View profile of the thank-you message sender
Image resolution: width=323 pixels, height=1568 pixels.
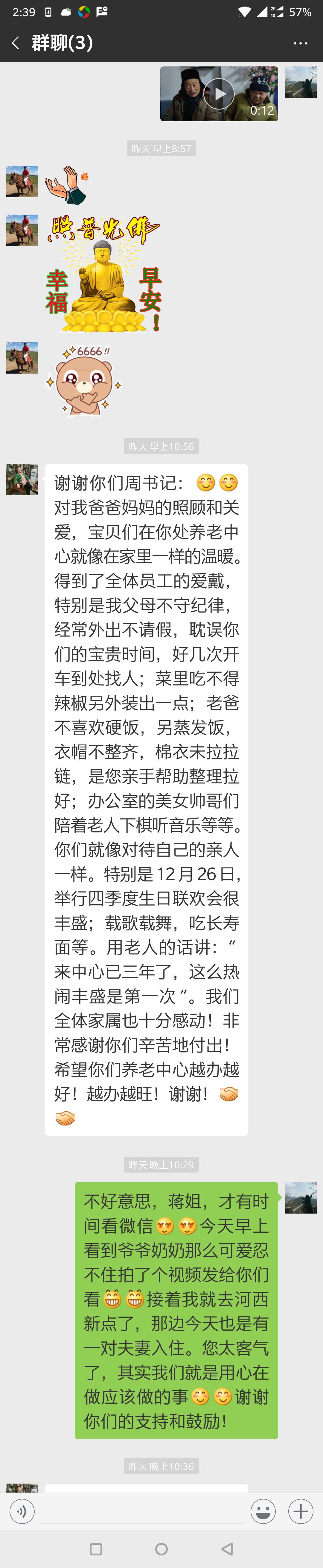point(22,479)
